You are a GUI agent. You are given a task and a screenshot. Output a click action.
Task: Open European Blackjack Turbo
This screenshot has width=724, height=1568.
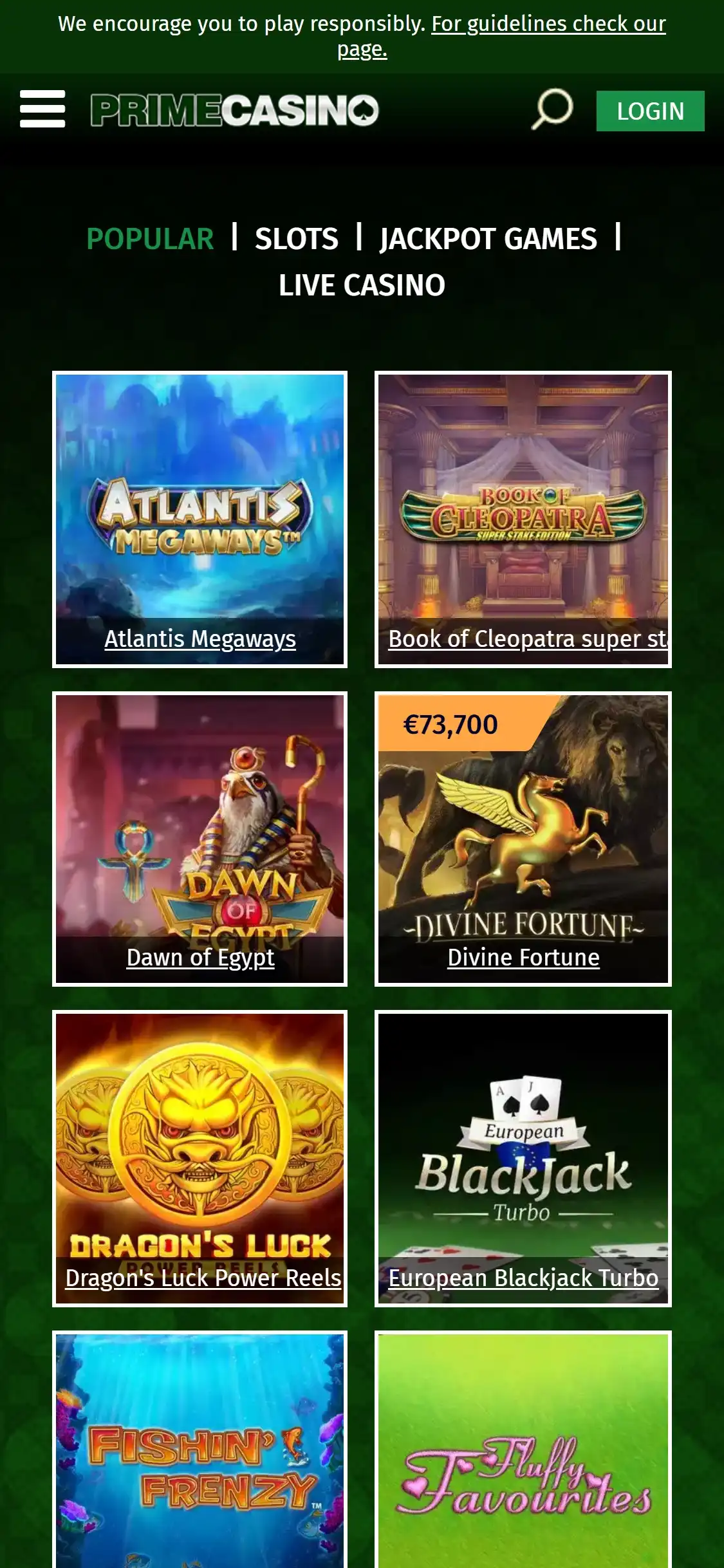(523, 1158)
